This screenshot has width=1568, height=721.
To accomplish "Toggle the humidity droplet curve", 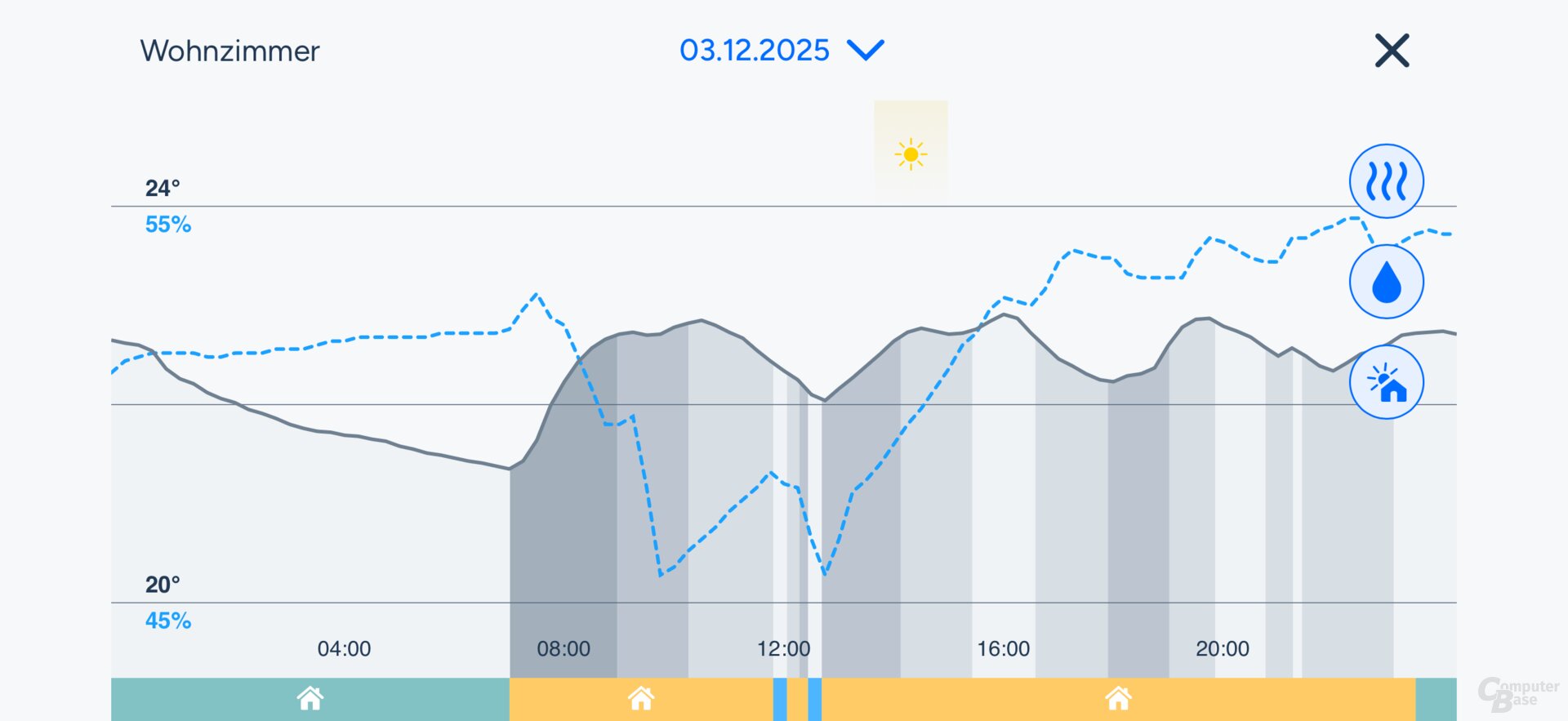I will [1386, 282].
